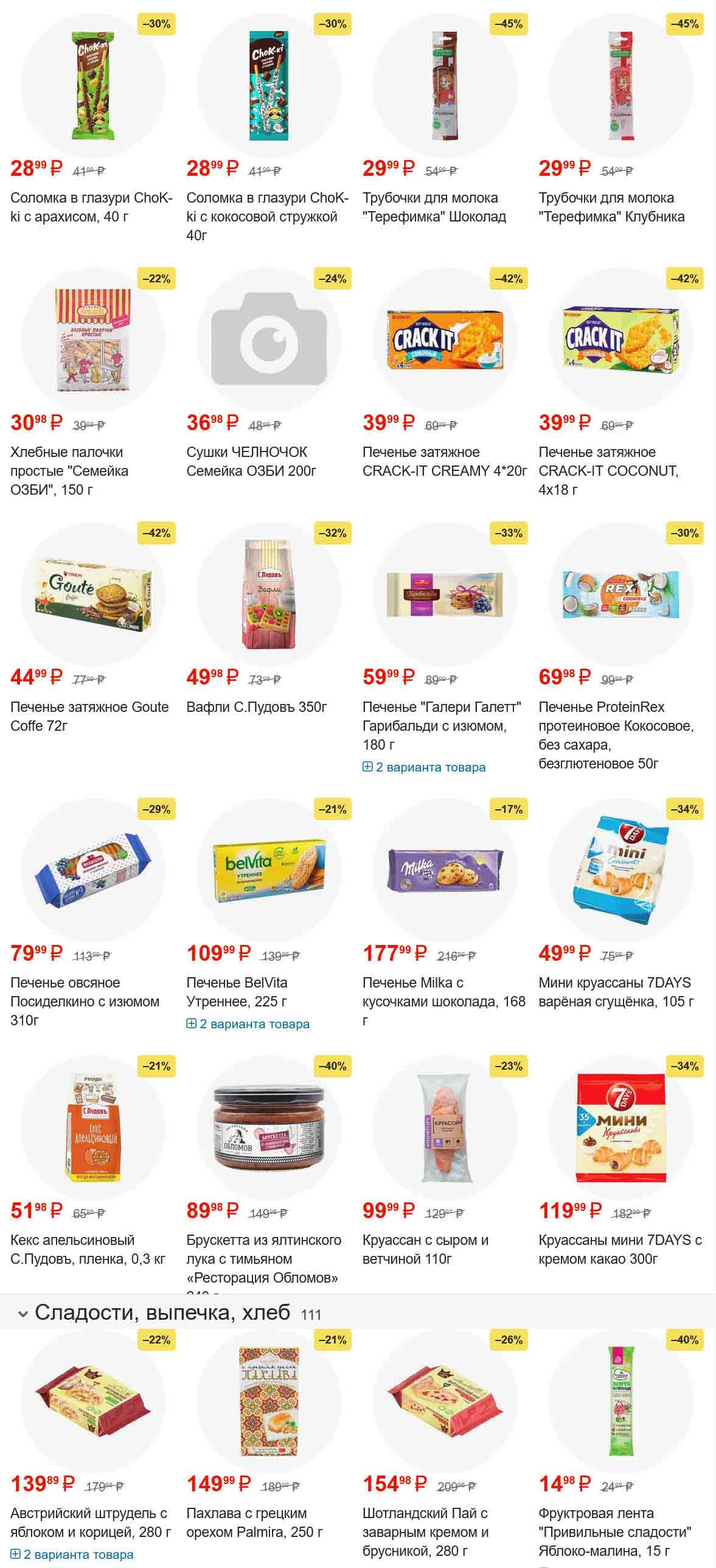Open Кекс апельсиновый С.Пудовъ
This screenshot has height=1568, width=716.
(88, 1249)
